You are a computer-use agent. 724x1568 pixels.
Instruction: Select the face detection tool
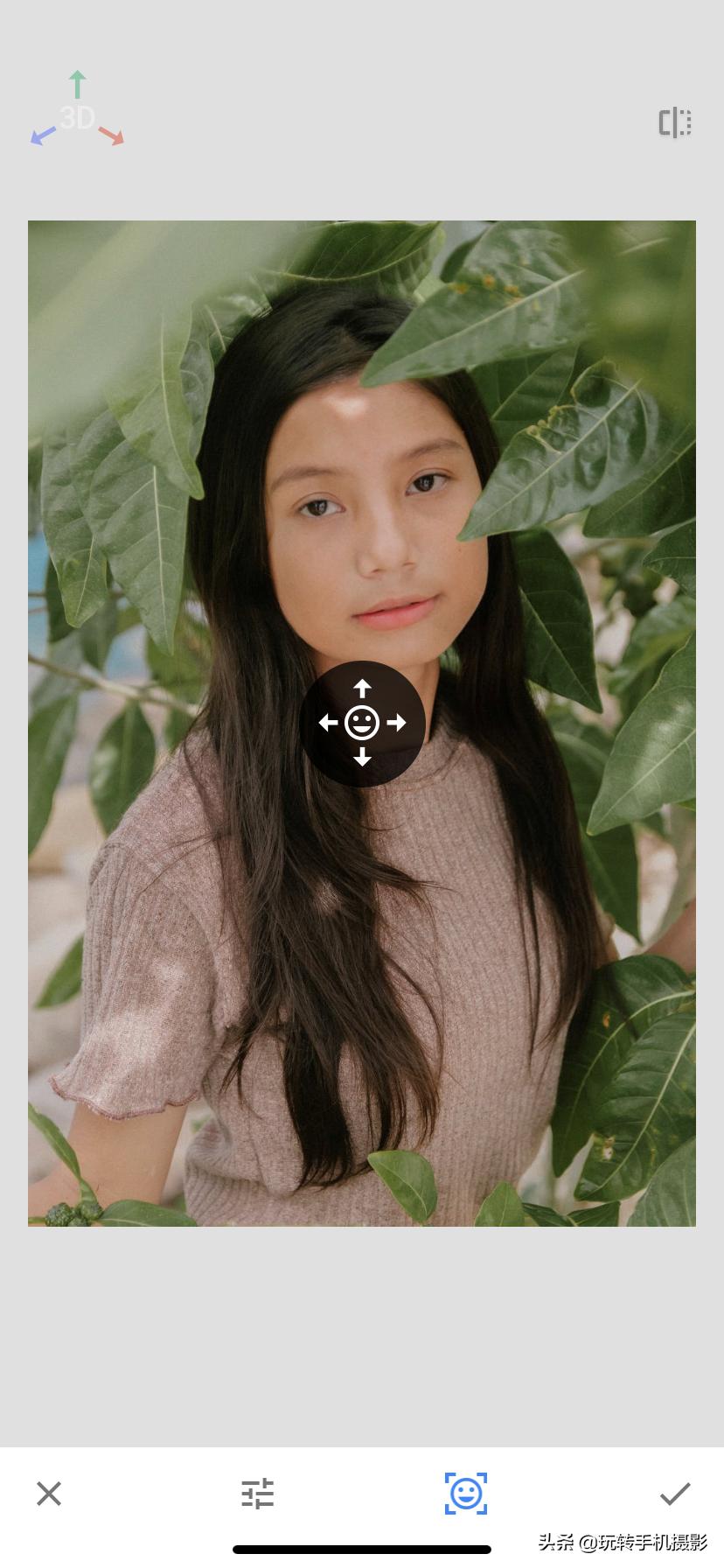[x=466, y=1493]
